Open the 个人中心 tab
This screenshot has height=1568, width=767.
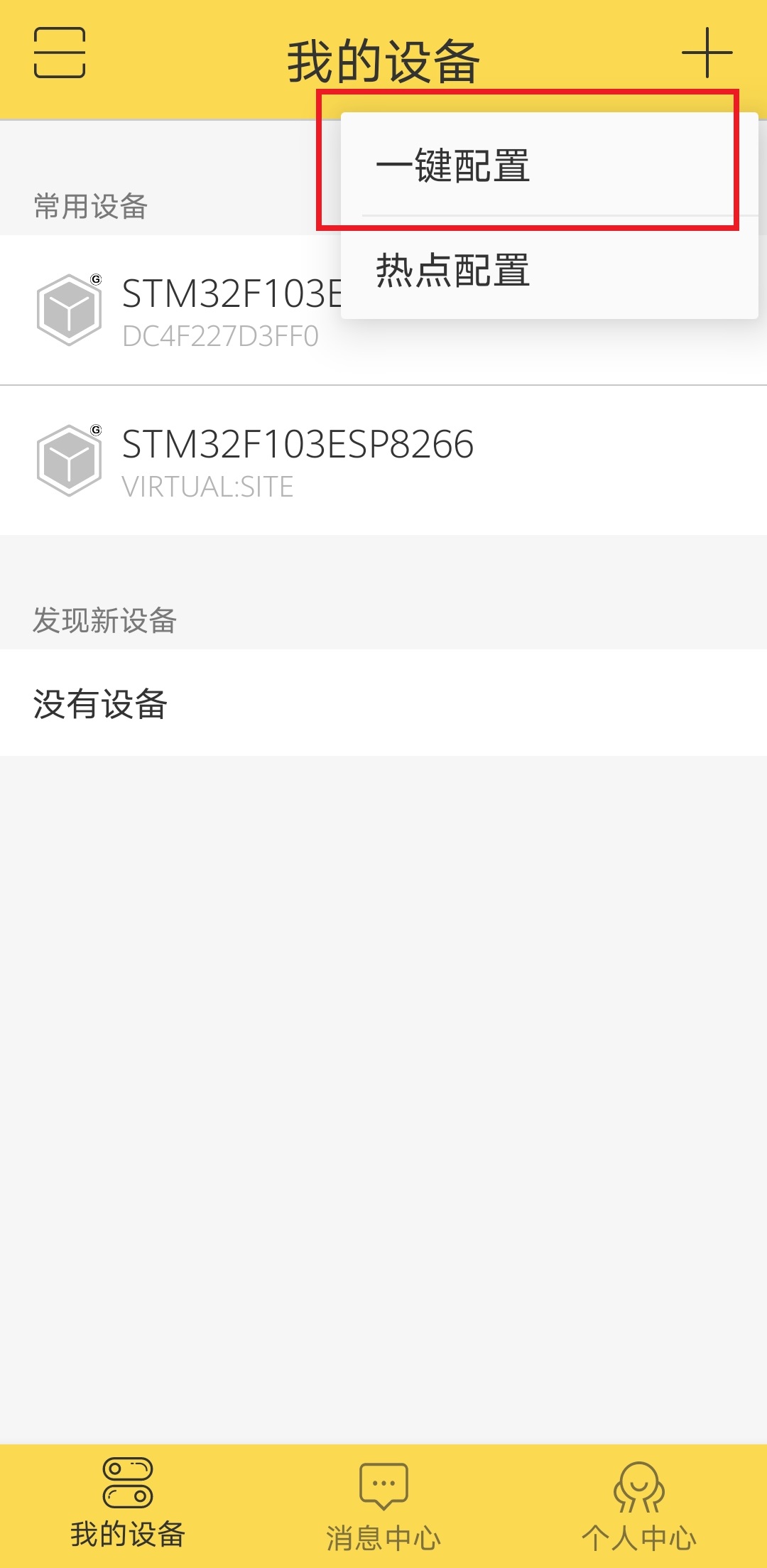click(x=638, y=1505)
